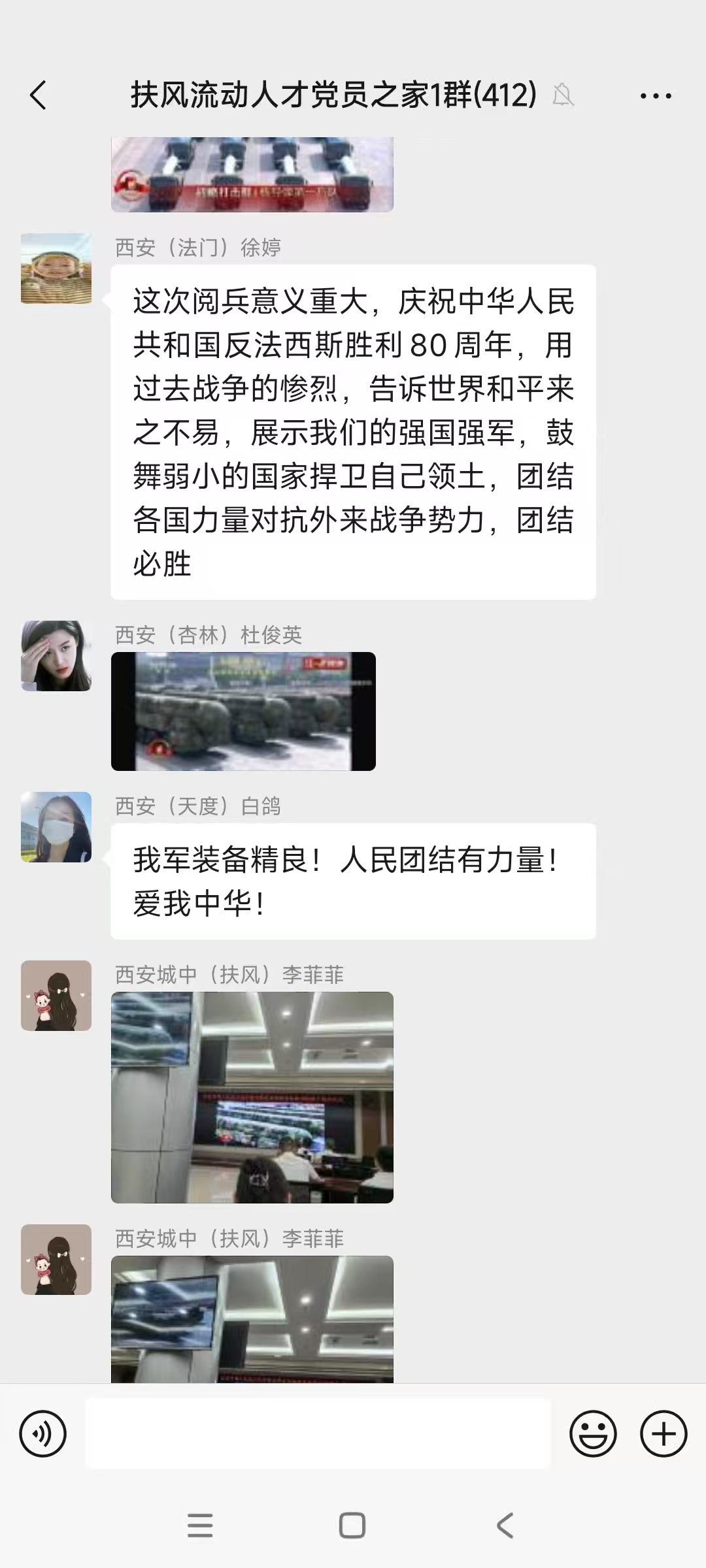Open 李菲菲's partially visible photo at the bottom
The image size is (706, 1568).
(252, 1318)
